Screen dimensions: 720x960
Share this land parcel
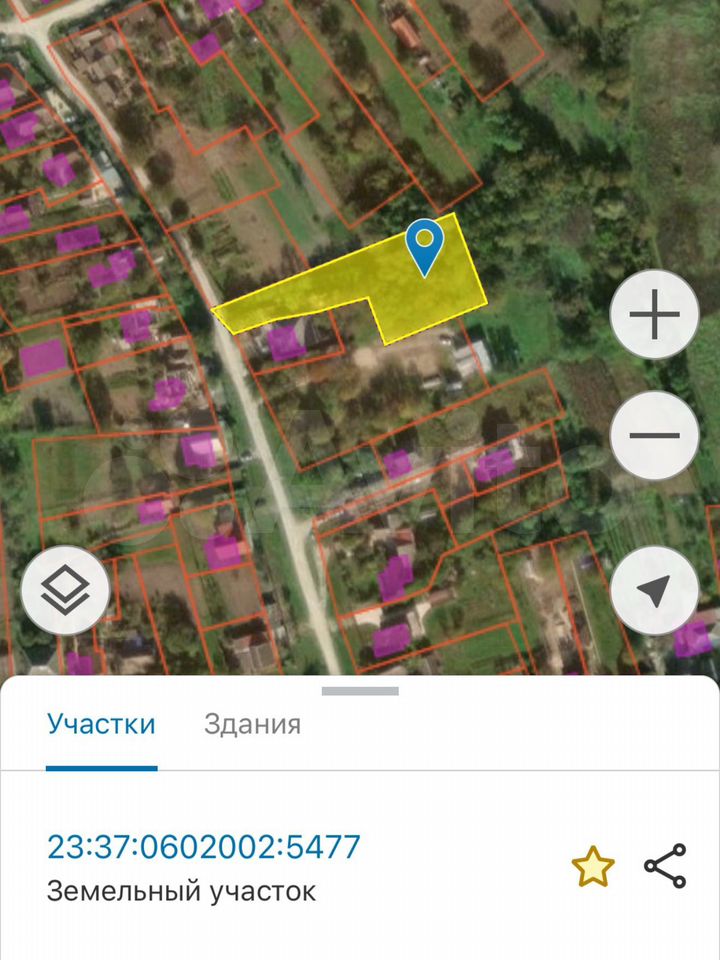tap(665, 866)
